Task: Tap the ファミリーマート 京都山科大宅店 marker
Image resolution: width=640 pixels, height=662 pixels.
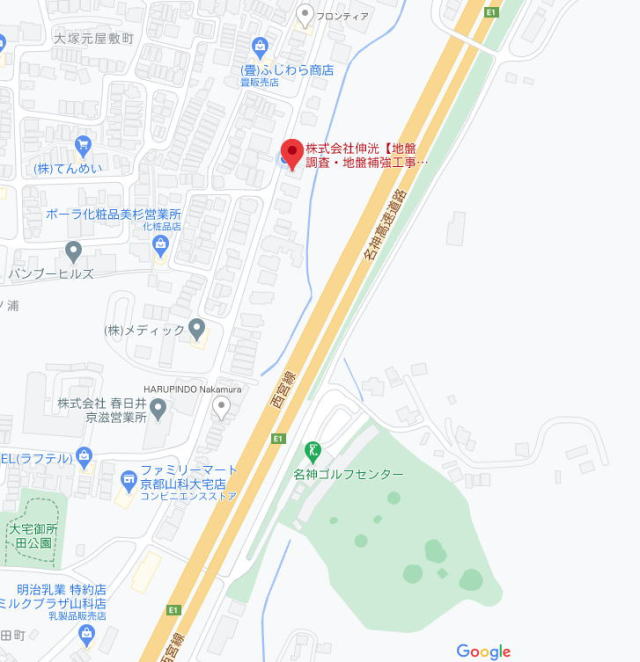Action: click(x=129, y=481)
